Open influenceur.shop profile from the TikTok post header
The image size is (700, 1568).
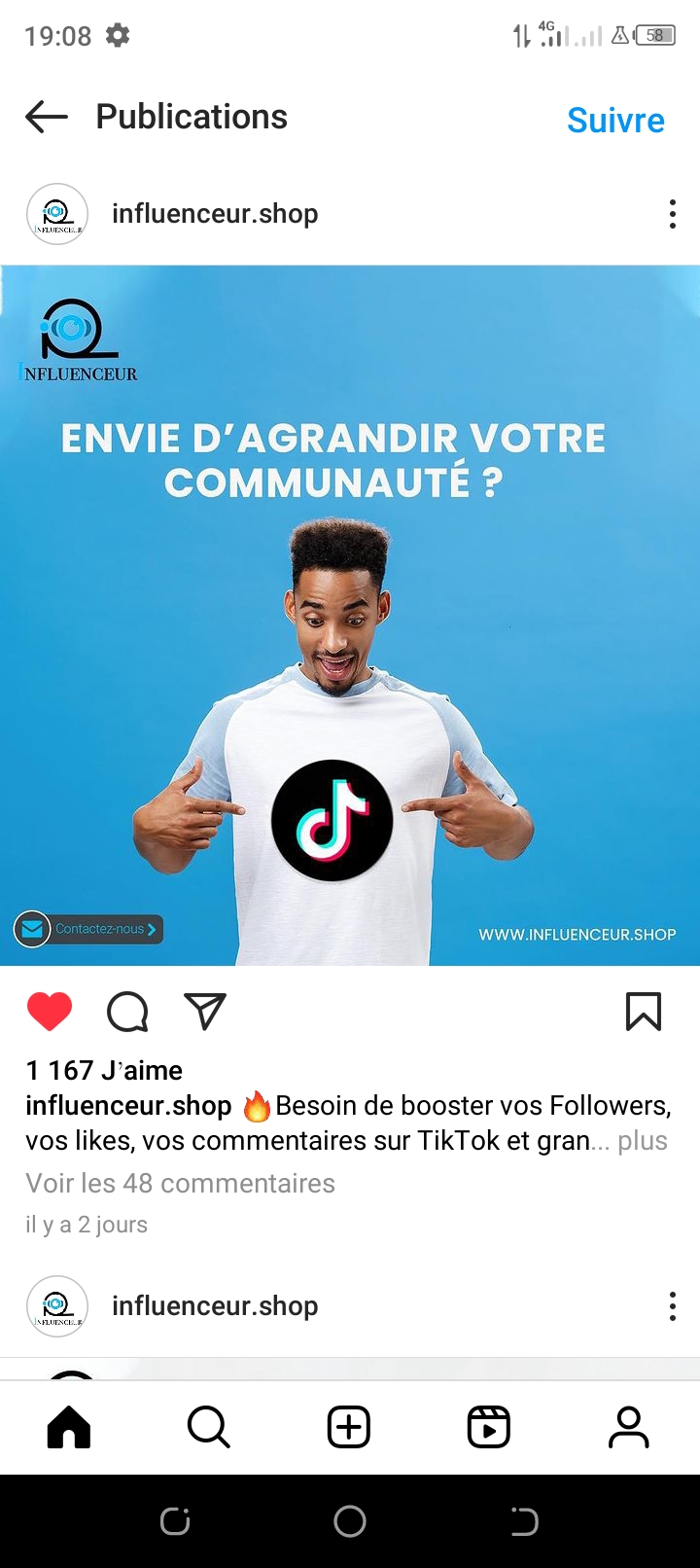pos(215,214)
